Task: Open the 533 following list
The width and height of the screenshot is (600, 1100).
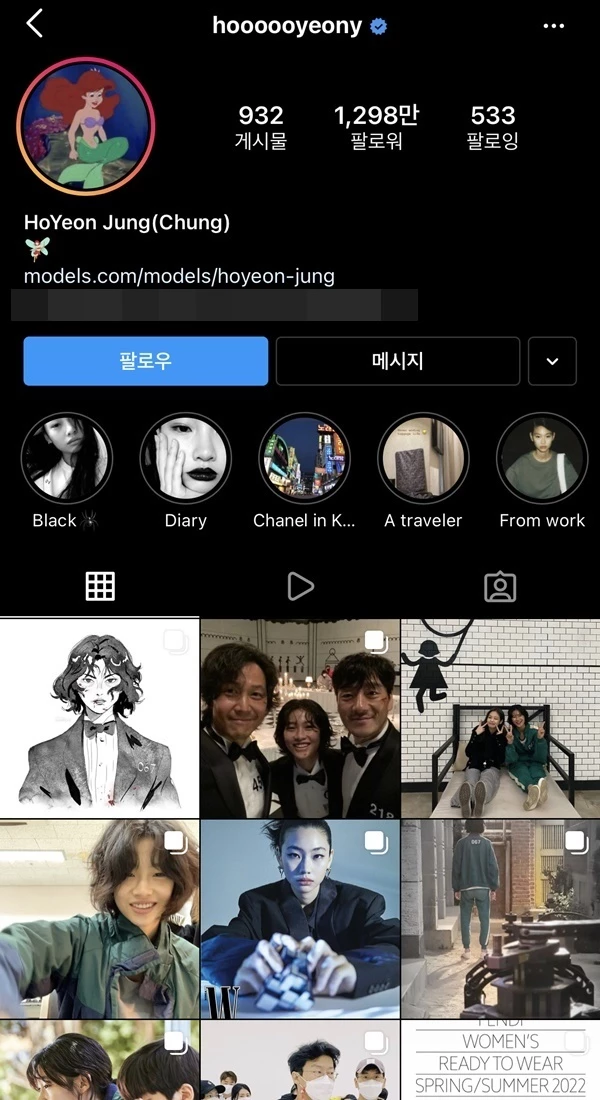Action: tap(492, 126)
